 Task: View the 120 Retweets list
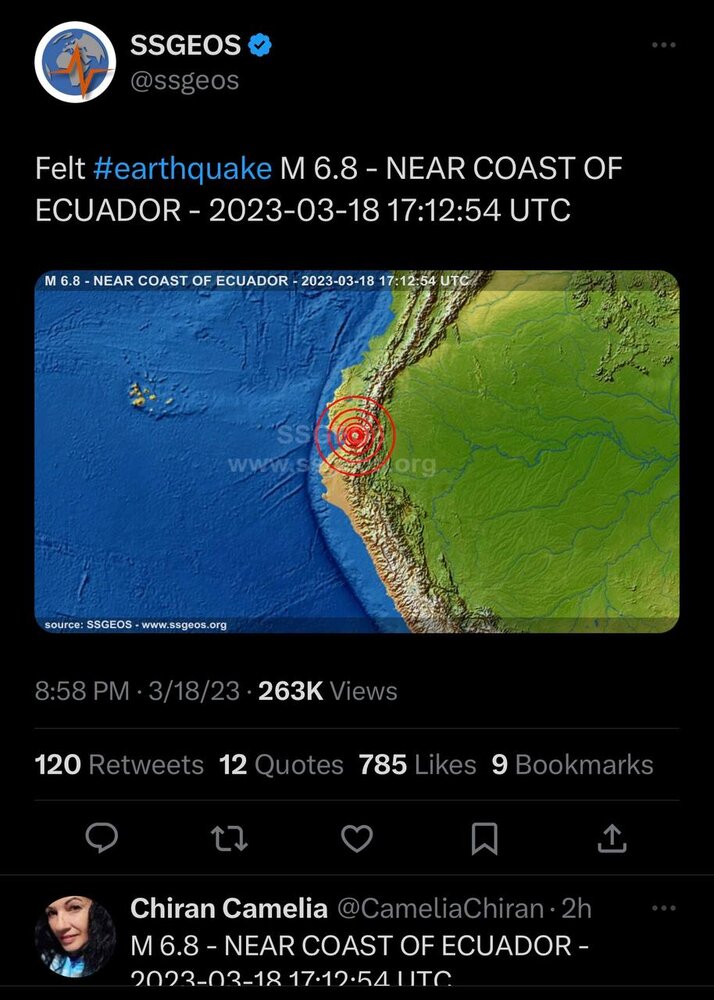tap(119, 765)
